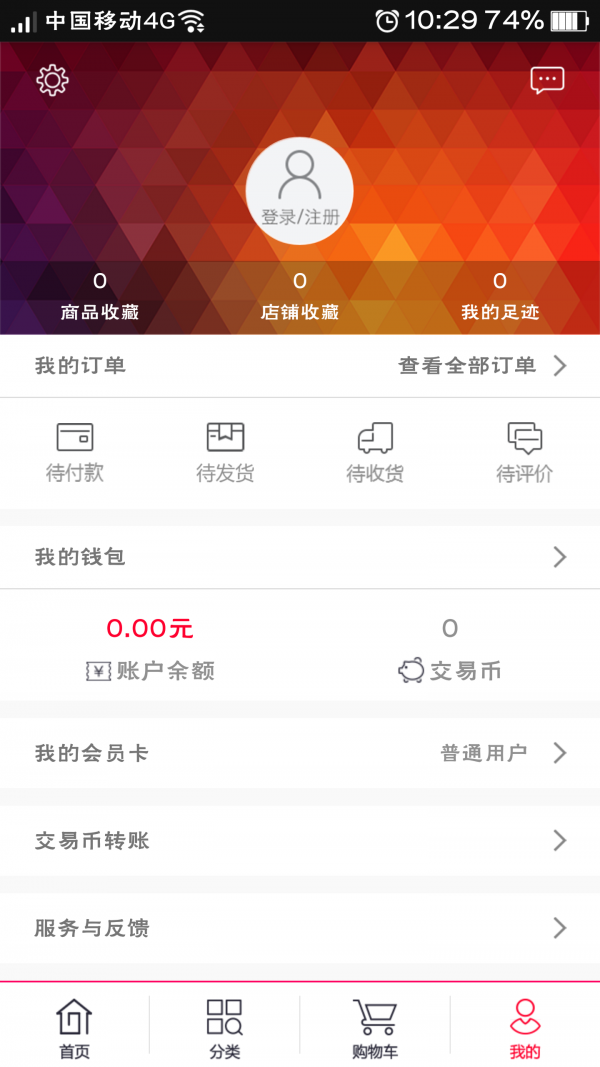Open the 服务与反馈 feedback row

(x=300, y=928)
